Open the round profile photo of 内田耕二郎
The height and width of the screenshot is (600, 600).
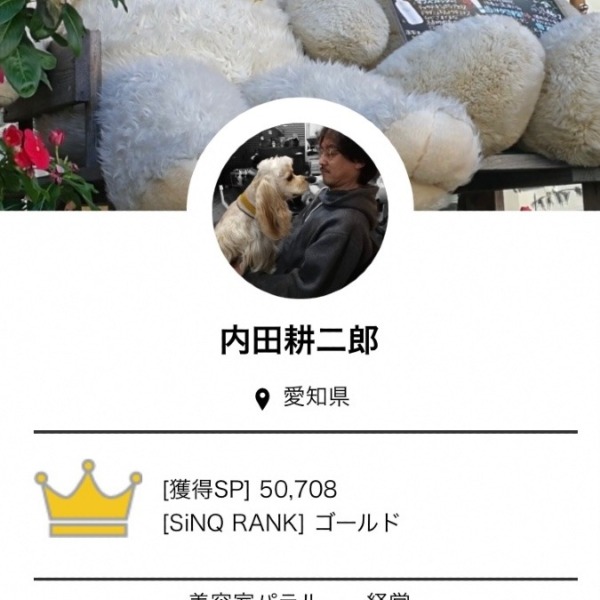point(300,211)
